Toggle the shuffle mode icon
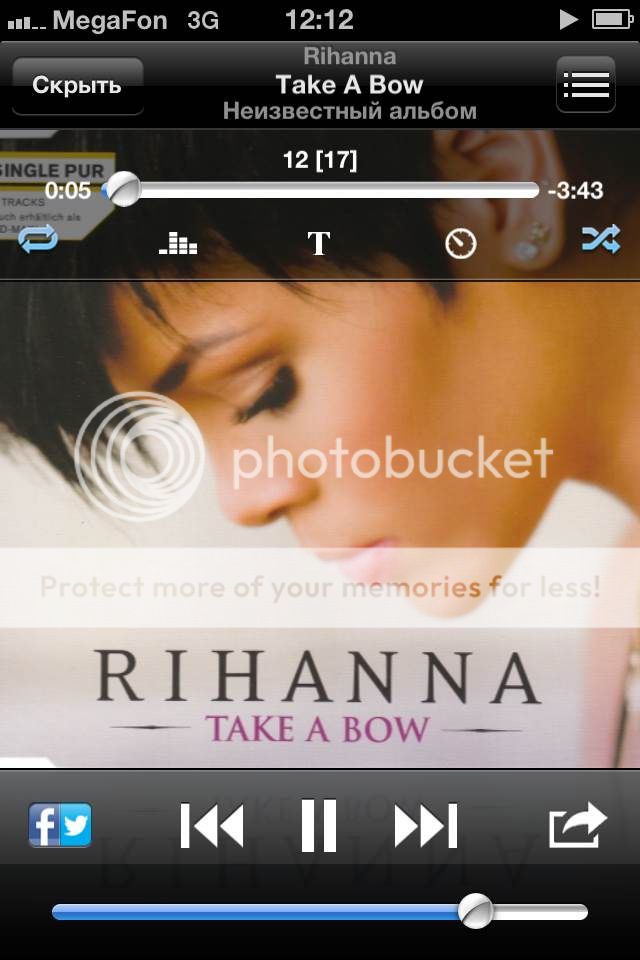The image size is (640, 960). (600, 239)
